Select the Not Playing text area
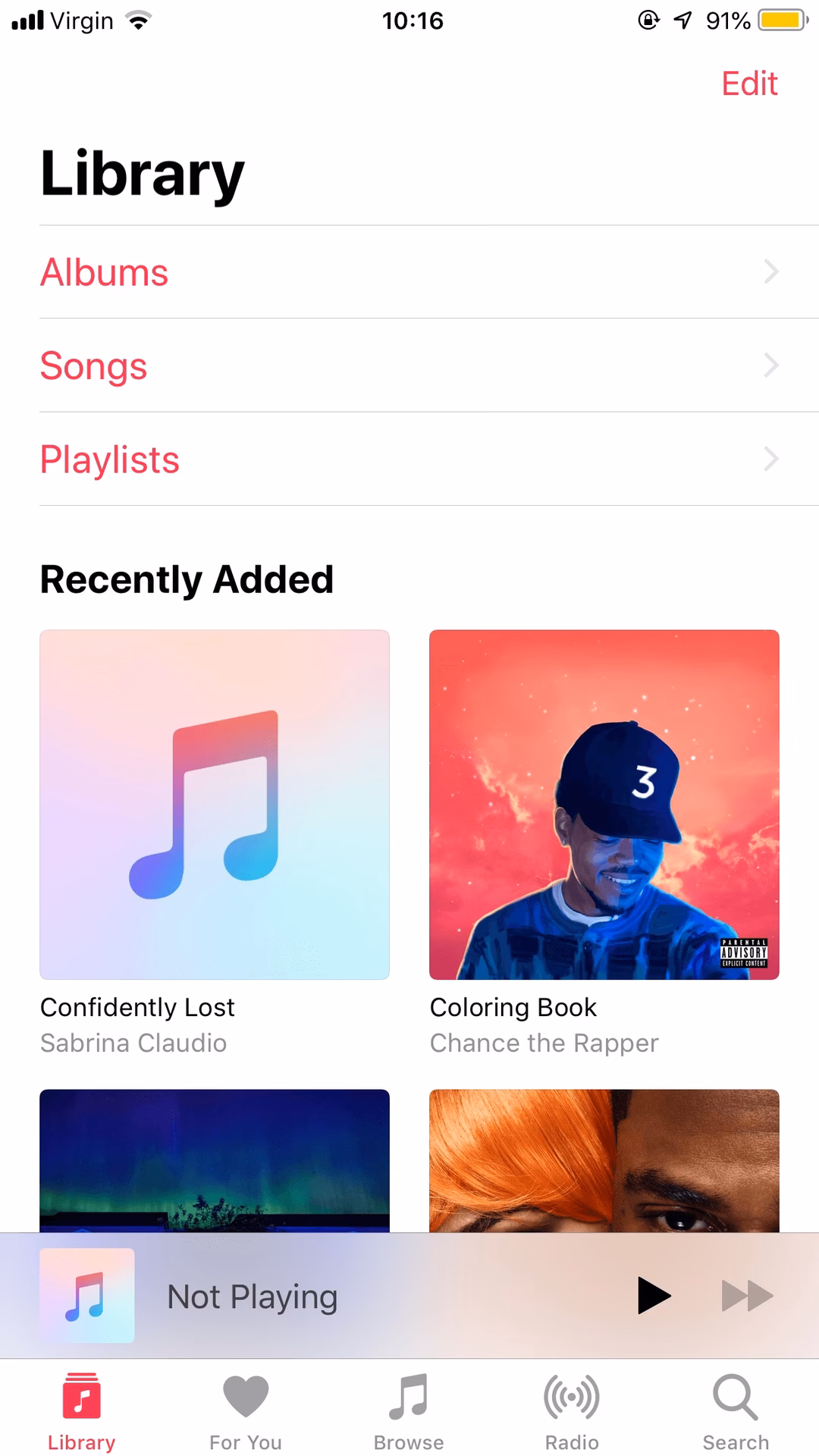The height and width of the screenshot is (1456, 819). [253, 1295]
